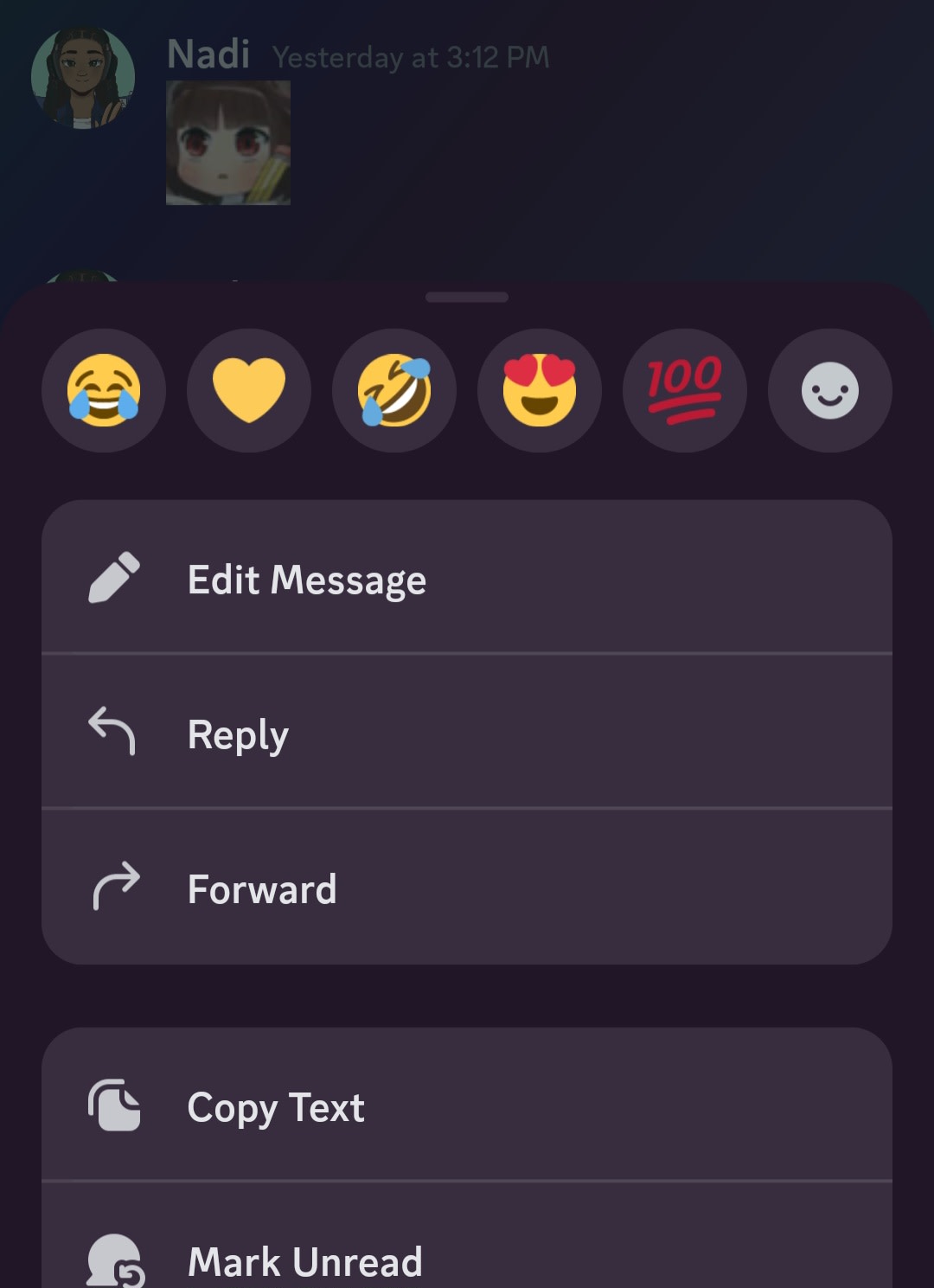Screen dimensions: 934x1288
Task: React with the 100 emoji
Action: [x=685, y=390]
